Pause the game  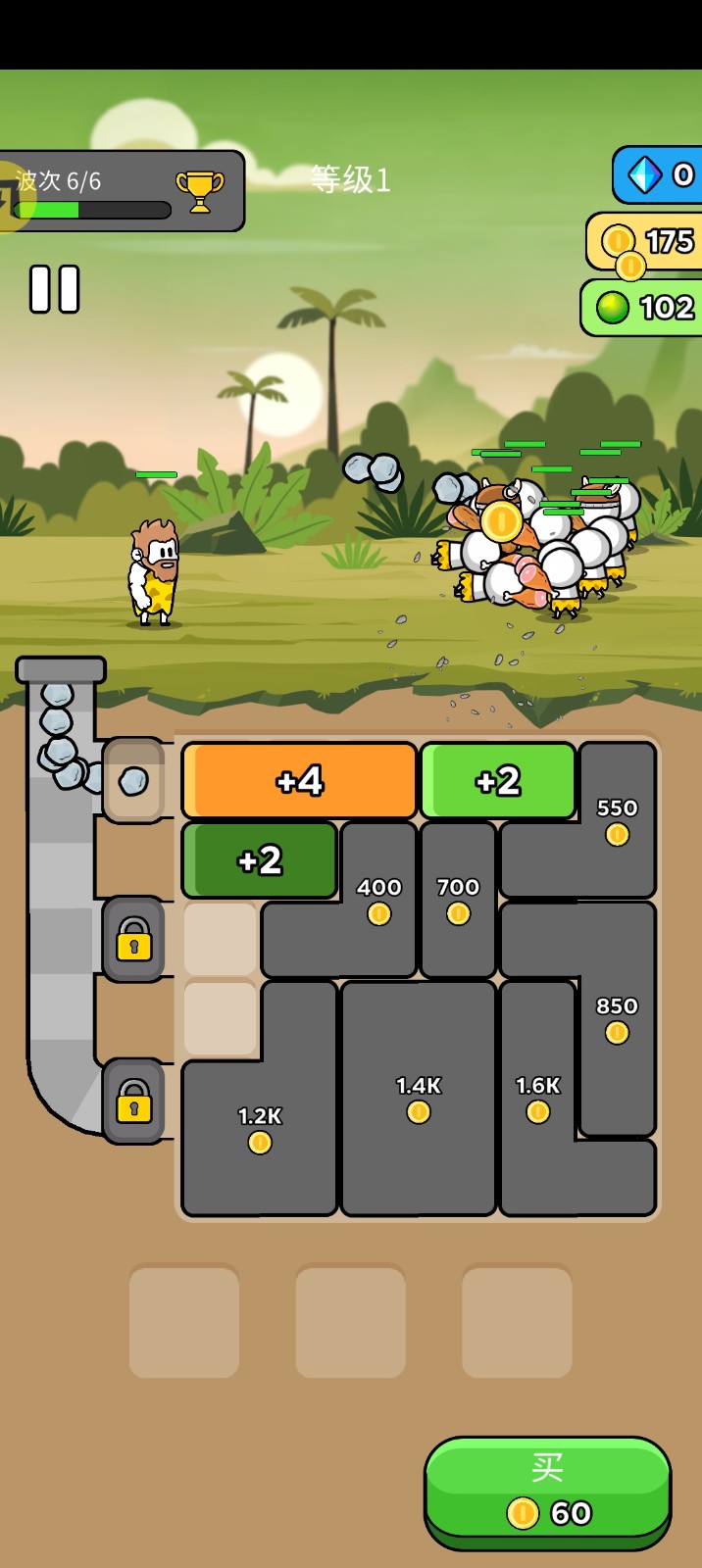tap(55, 290)
